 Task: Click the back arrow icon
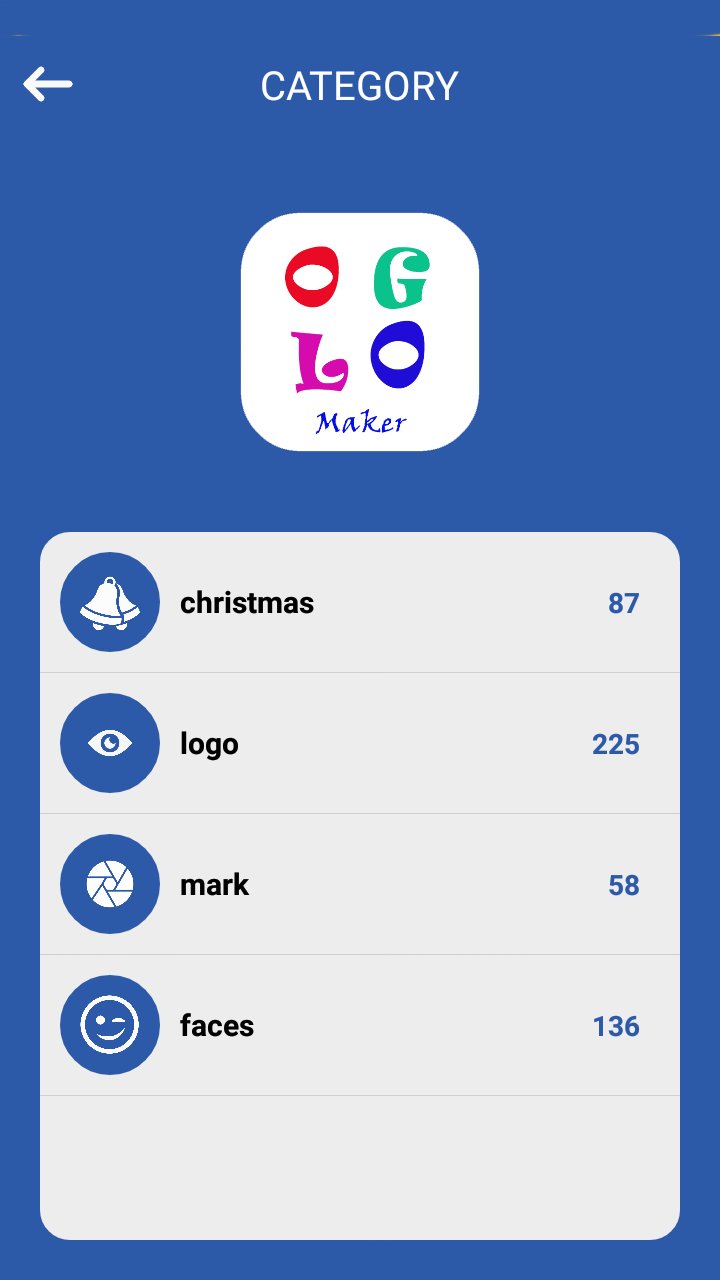coord(47,84)
